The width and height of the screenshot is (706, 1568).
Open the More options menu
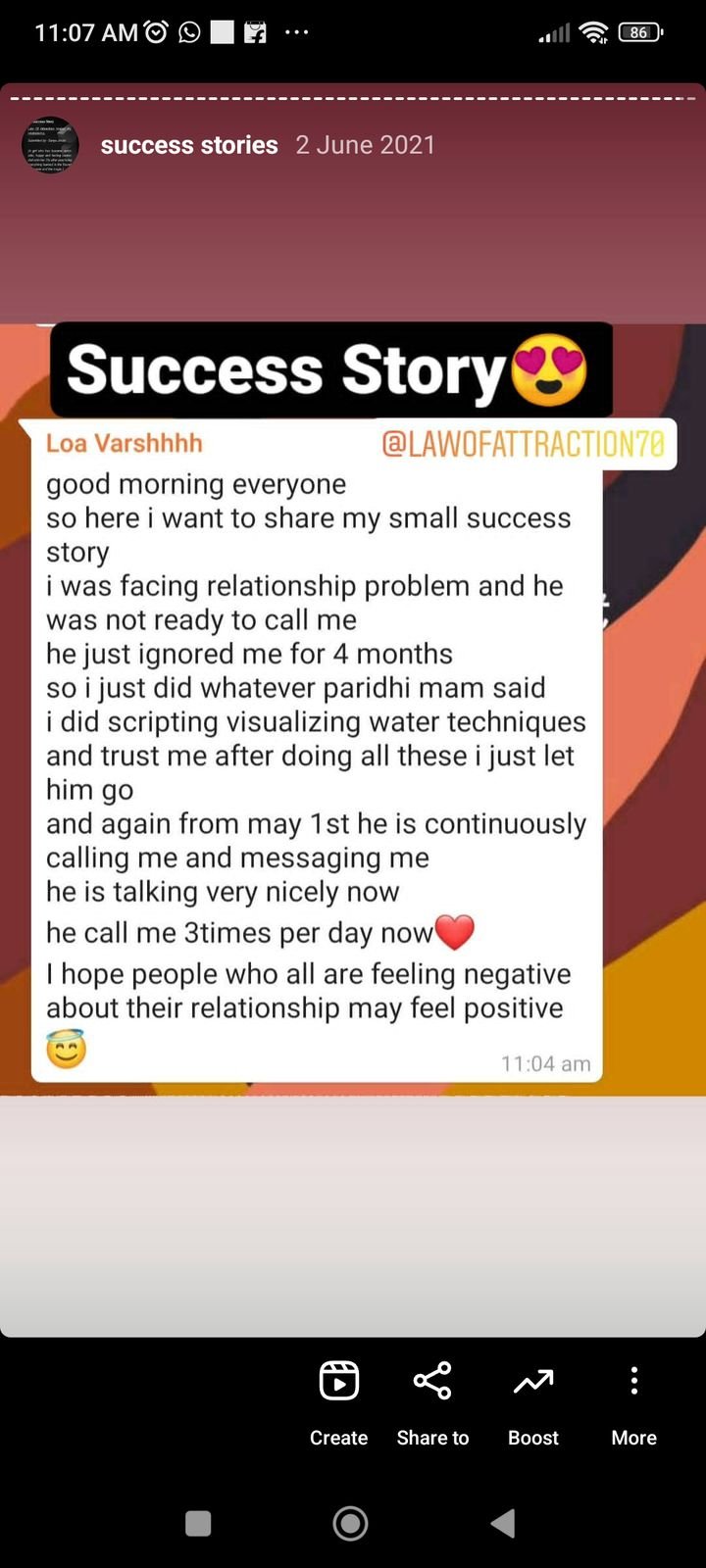click(633, 1400)
